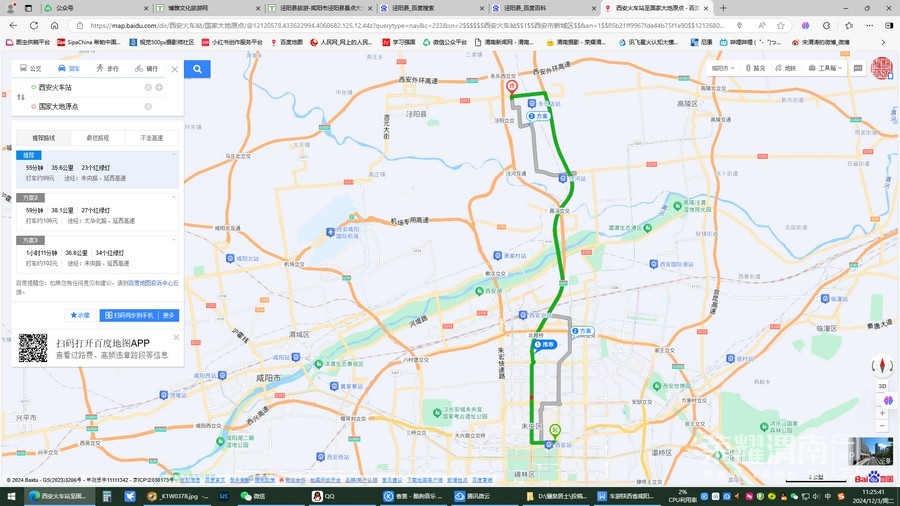Screen dimensions: 900x506
Task: Select the 最短路程 shortest route tab
Action: pyautogui.click(x=98, y=138)
